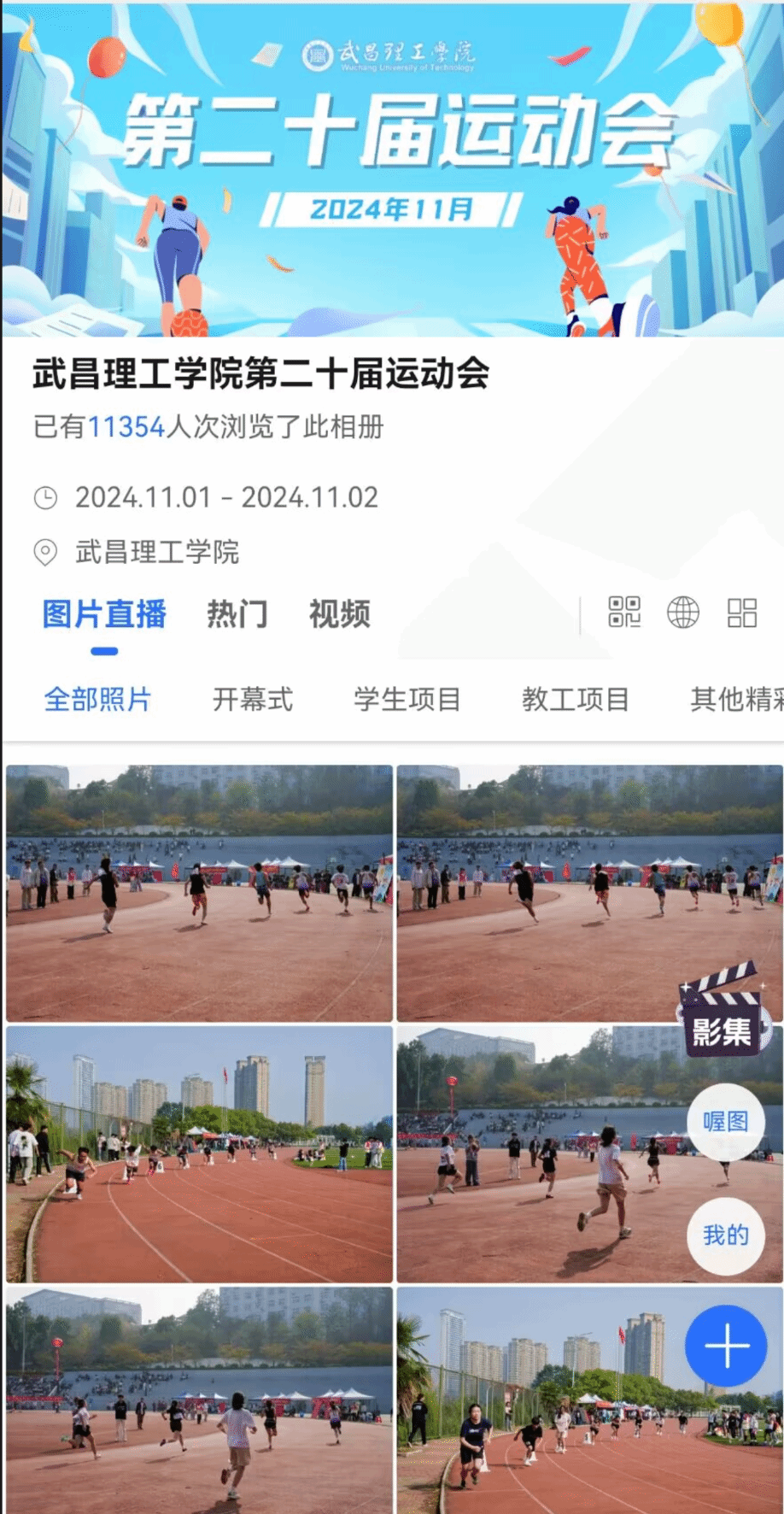Open the first photo of sprinters
The height and width of the screenshot is (1514, 784).
click(x=199, y=893)
